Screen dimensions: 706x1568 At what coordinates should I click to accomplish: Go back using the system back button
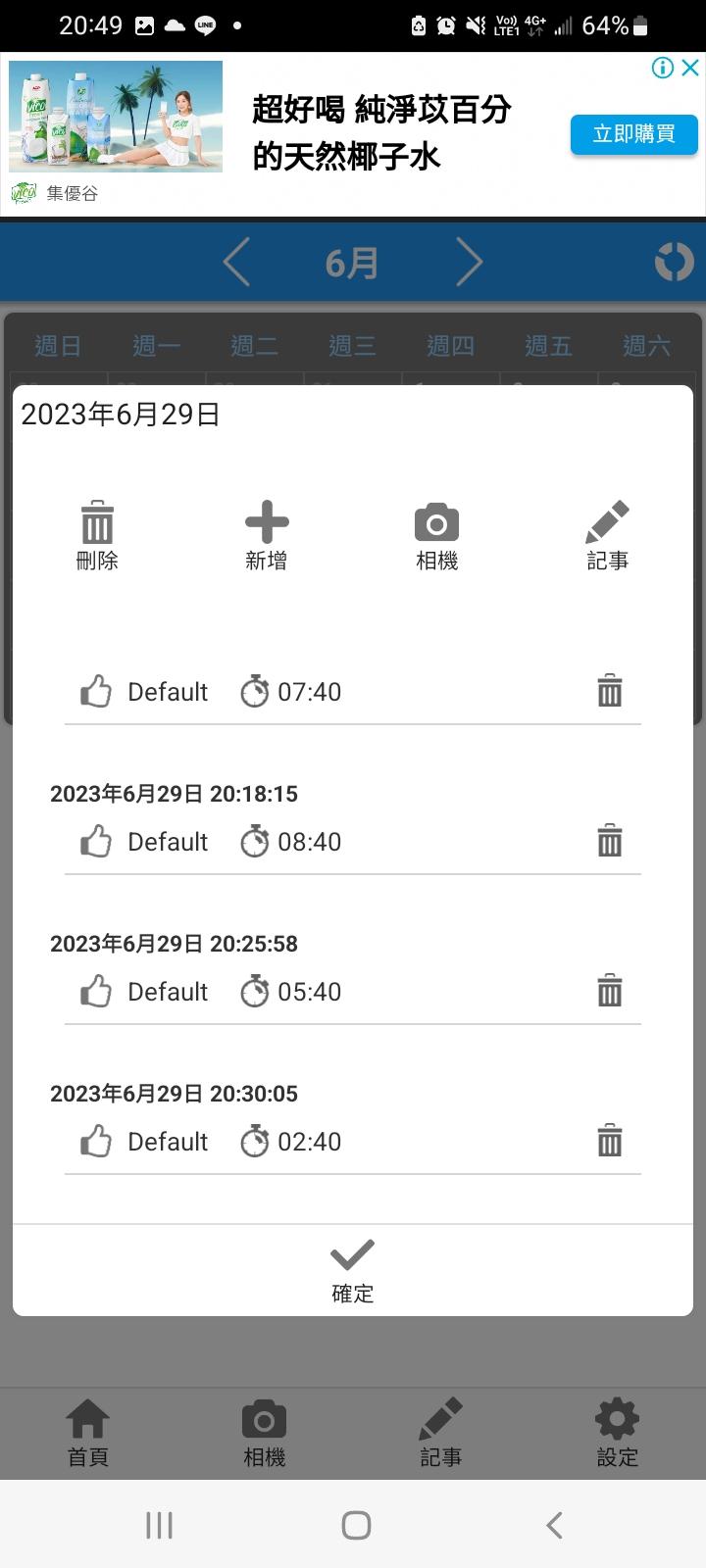(x=554, y=1525)
